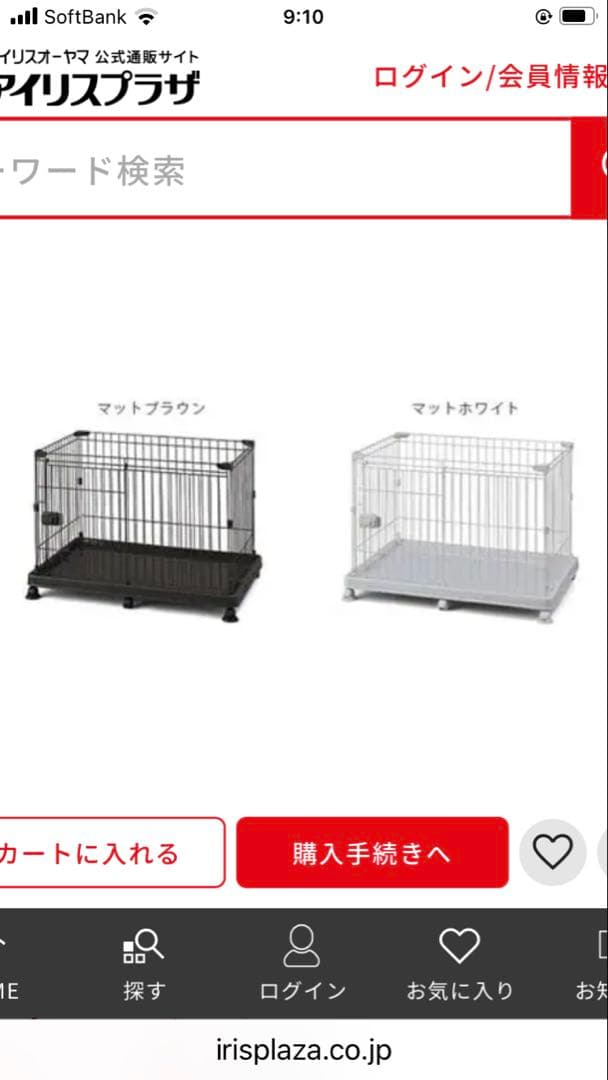
Task: Tap the irisplaza.co.jp address bar
Action: coord(304,1050)
